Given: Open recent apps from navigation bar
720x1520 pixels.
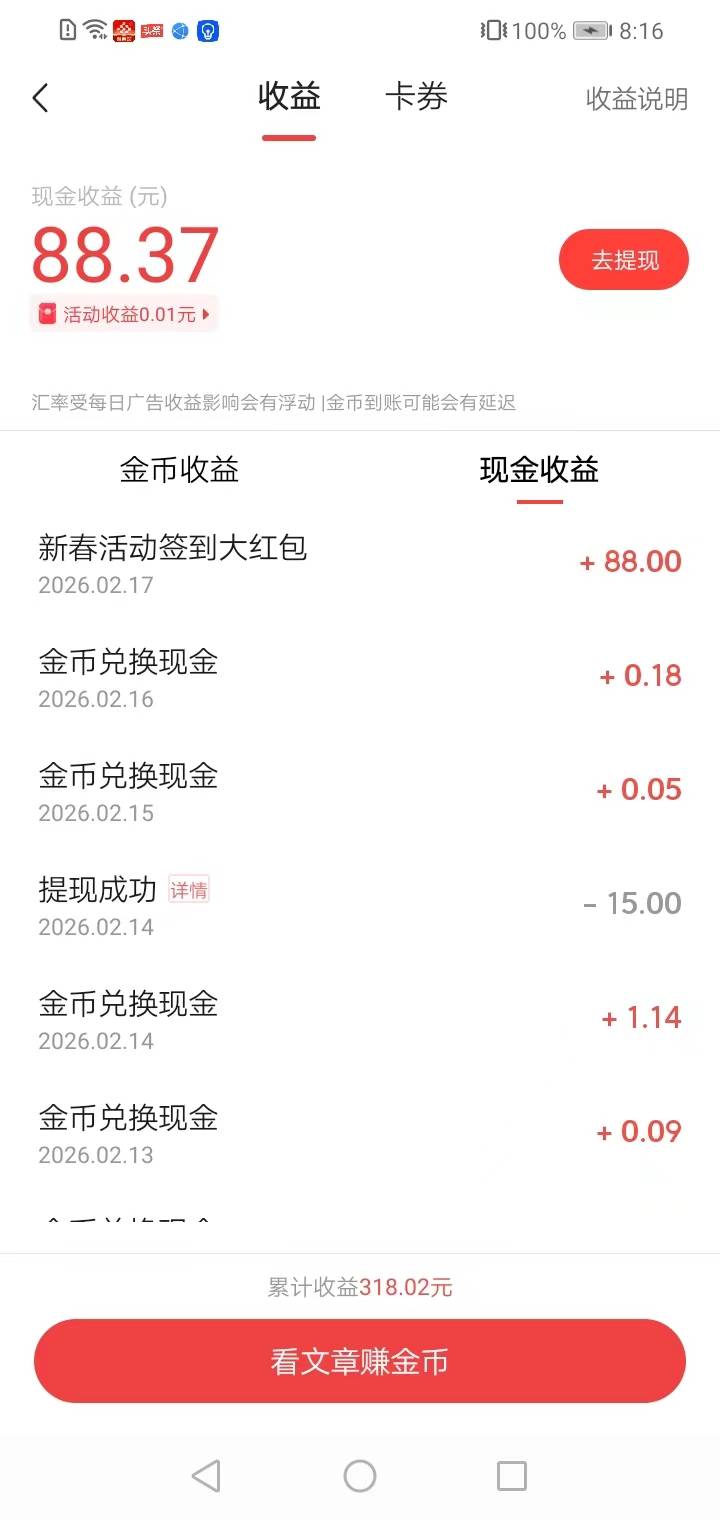Looking at the screenshot, I should (512, 1476).
